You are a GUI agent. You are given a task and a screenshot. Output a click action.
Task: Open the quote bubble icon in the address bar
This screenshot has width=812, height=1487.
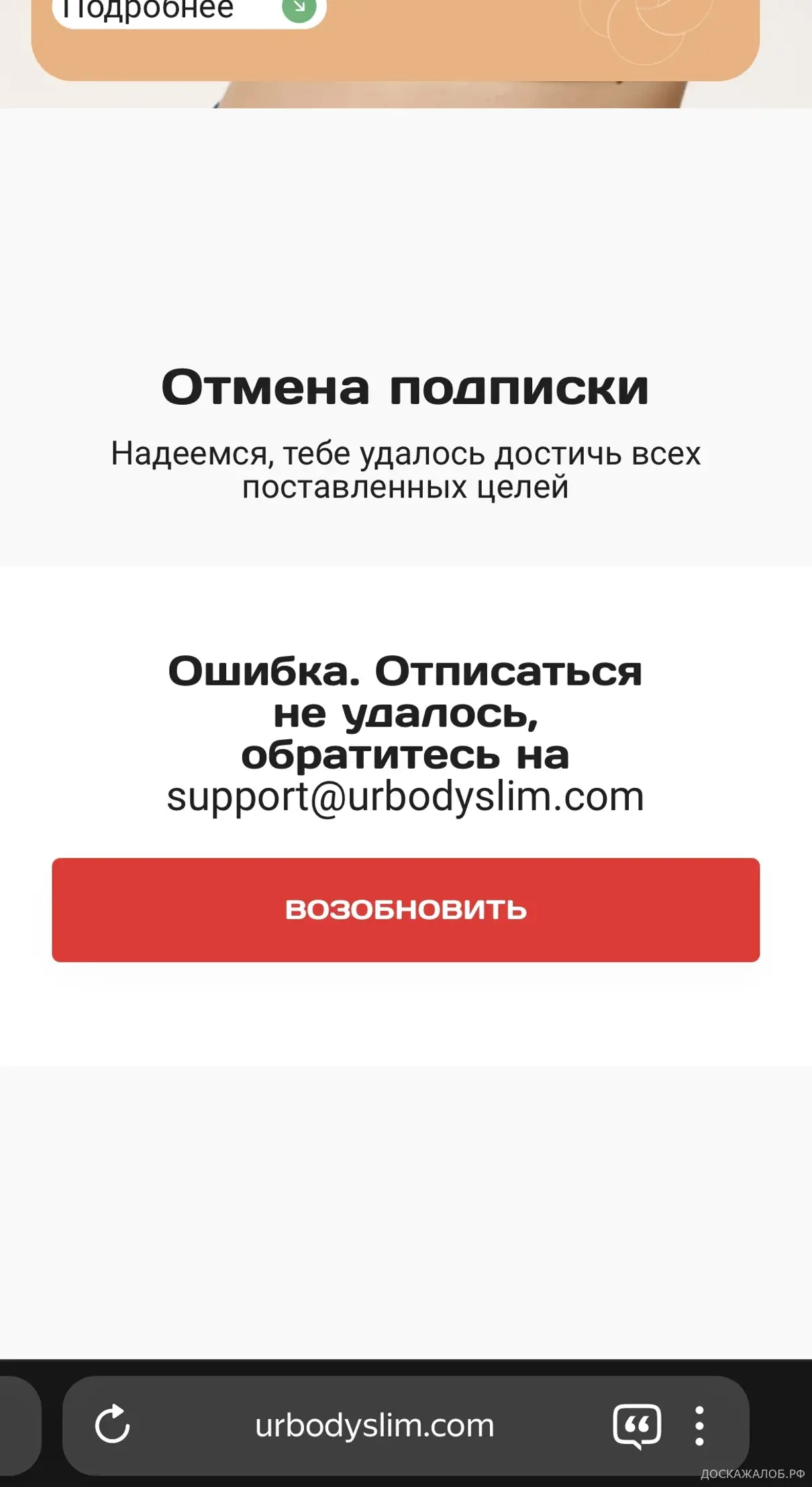[x=637, y=1425]
